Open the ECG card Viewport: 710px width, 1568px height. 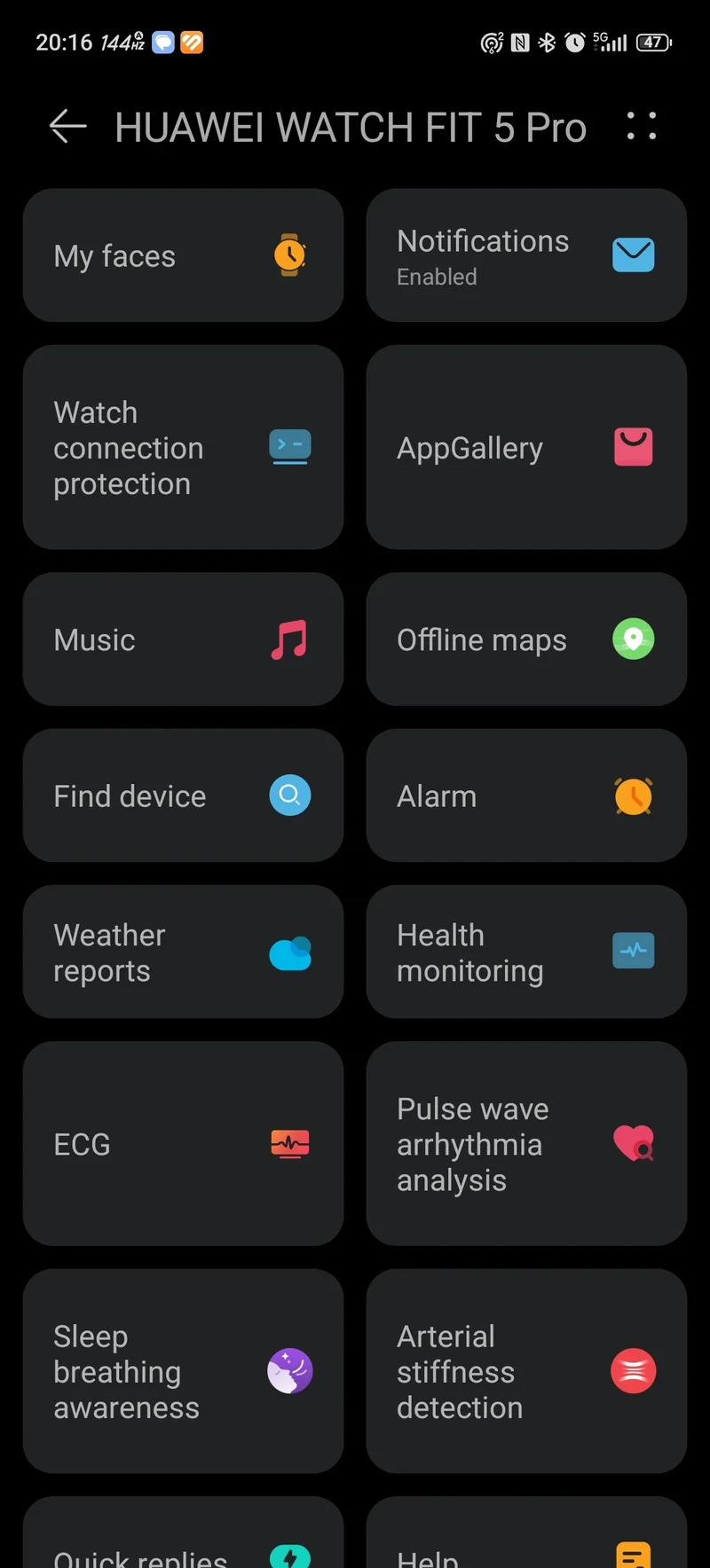[183, 1144]
